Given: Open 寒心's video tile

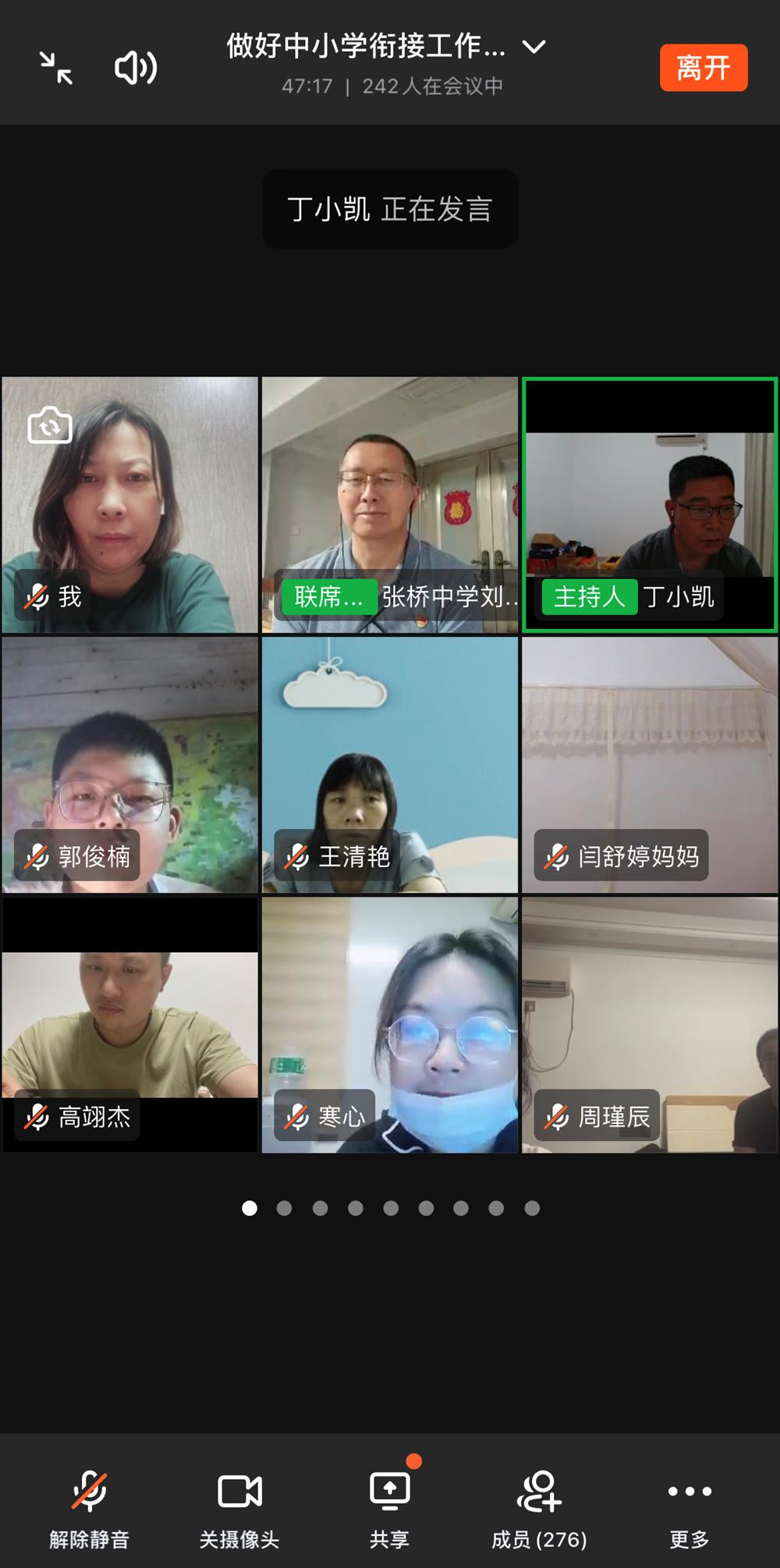Looking at the screenshot, I should point(390,1025).
